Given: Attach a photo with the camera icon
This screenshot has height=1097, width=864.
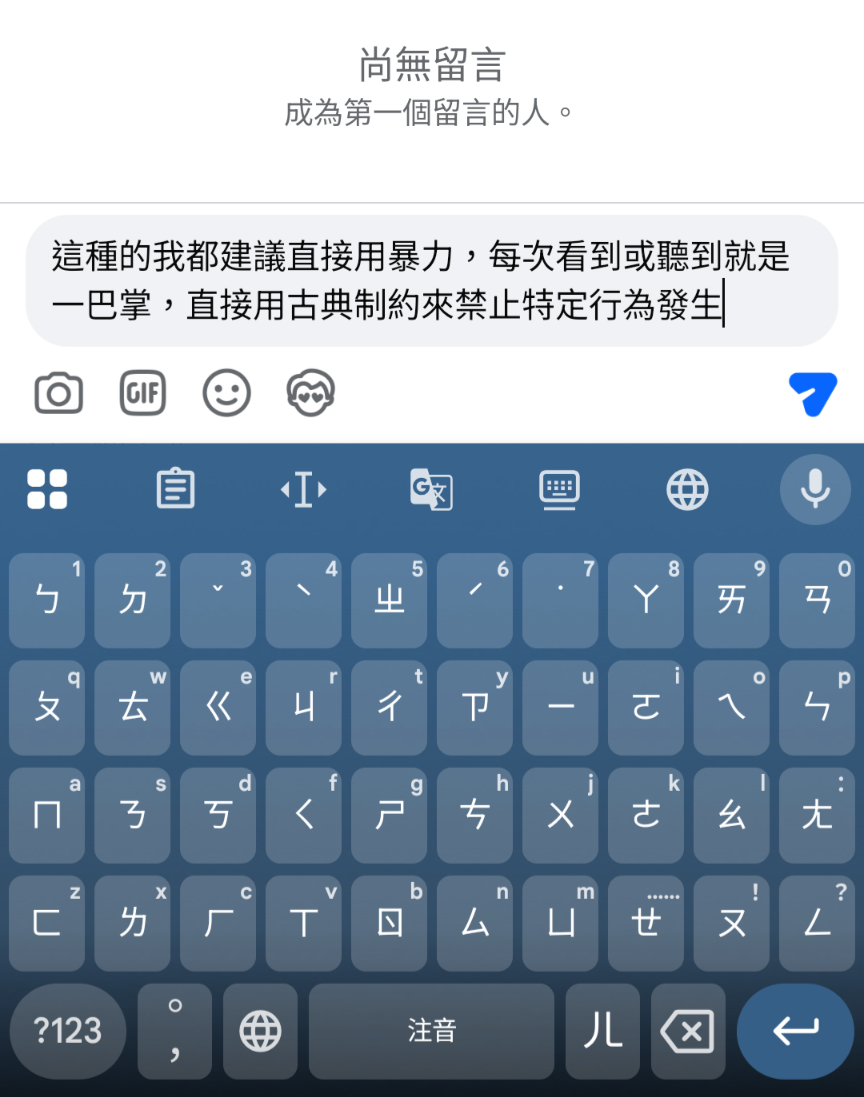Looking at the screenshot, I should point(59,393).
